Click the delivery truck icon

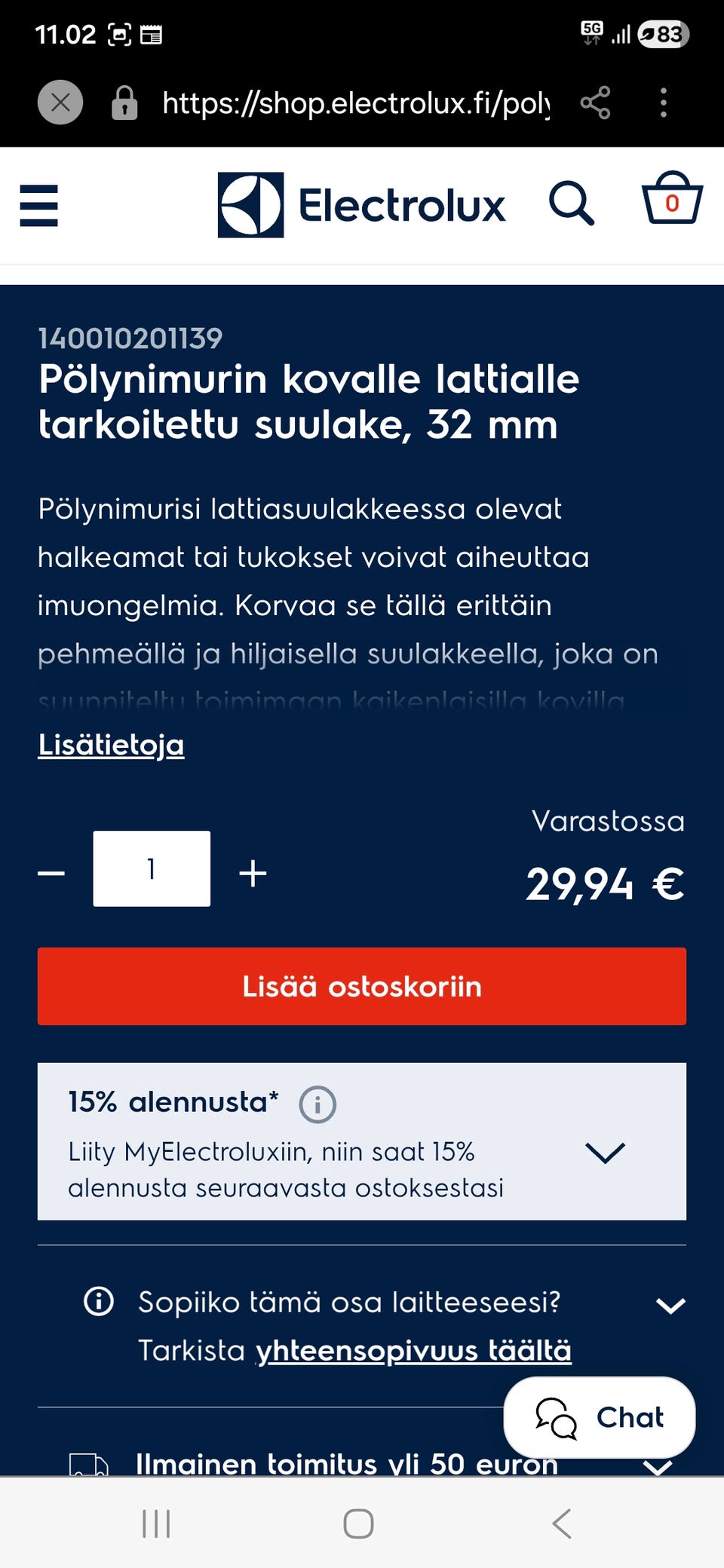[89, 1462]
